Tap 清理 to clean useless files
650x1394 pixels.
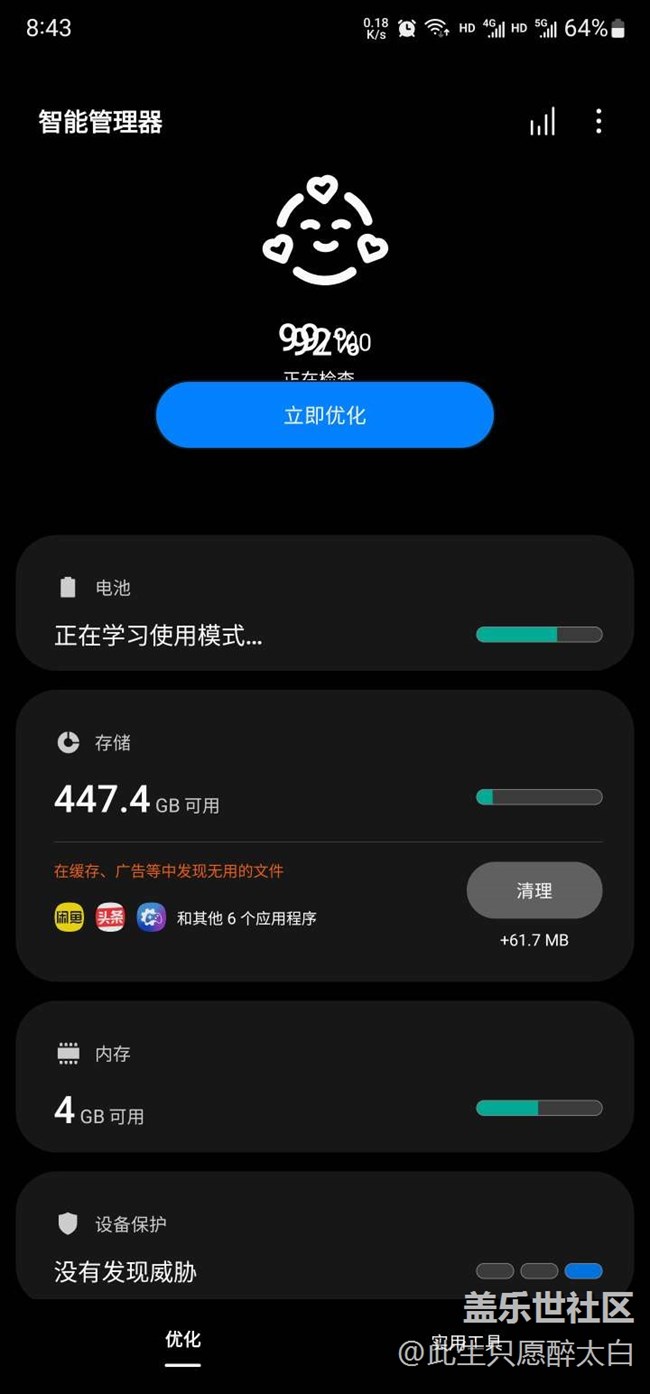(534, 890)
